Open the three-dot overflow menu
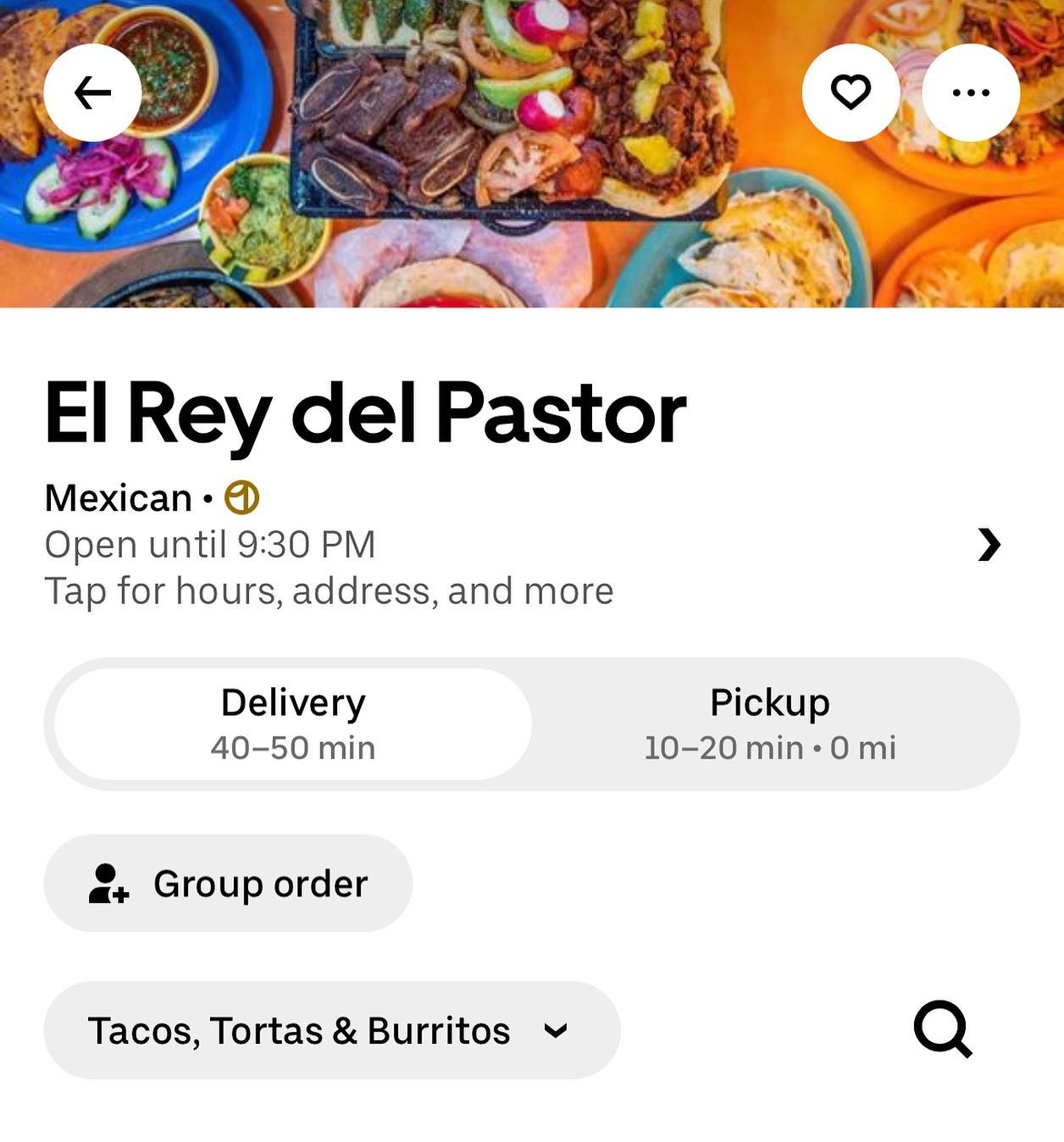This screenshot has height=1142, width=1064. [971, 92]
